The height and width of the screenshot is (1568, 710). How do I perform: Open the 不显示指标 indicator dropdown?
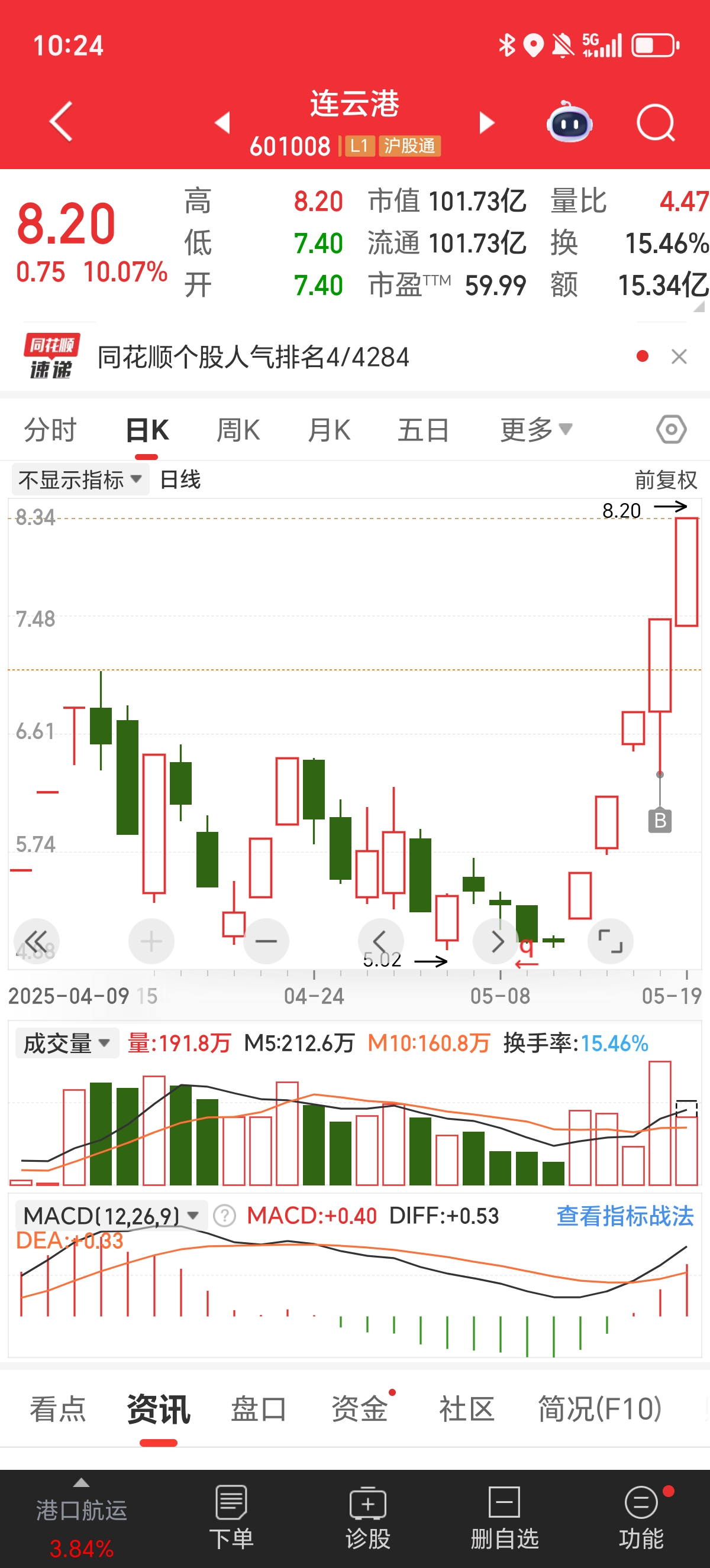click(80, 480)
